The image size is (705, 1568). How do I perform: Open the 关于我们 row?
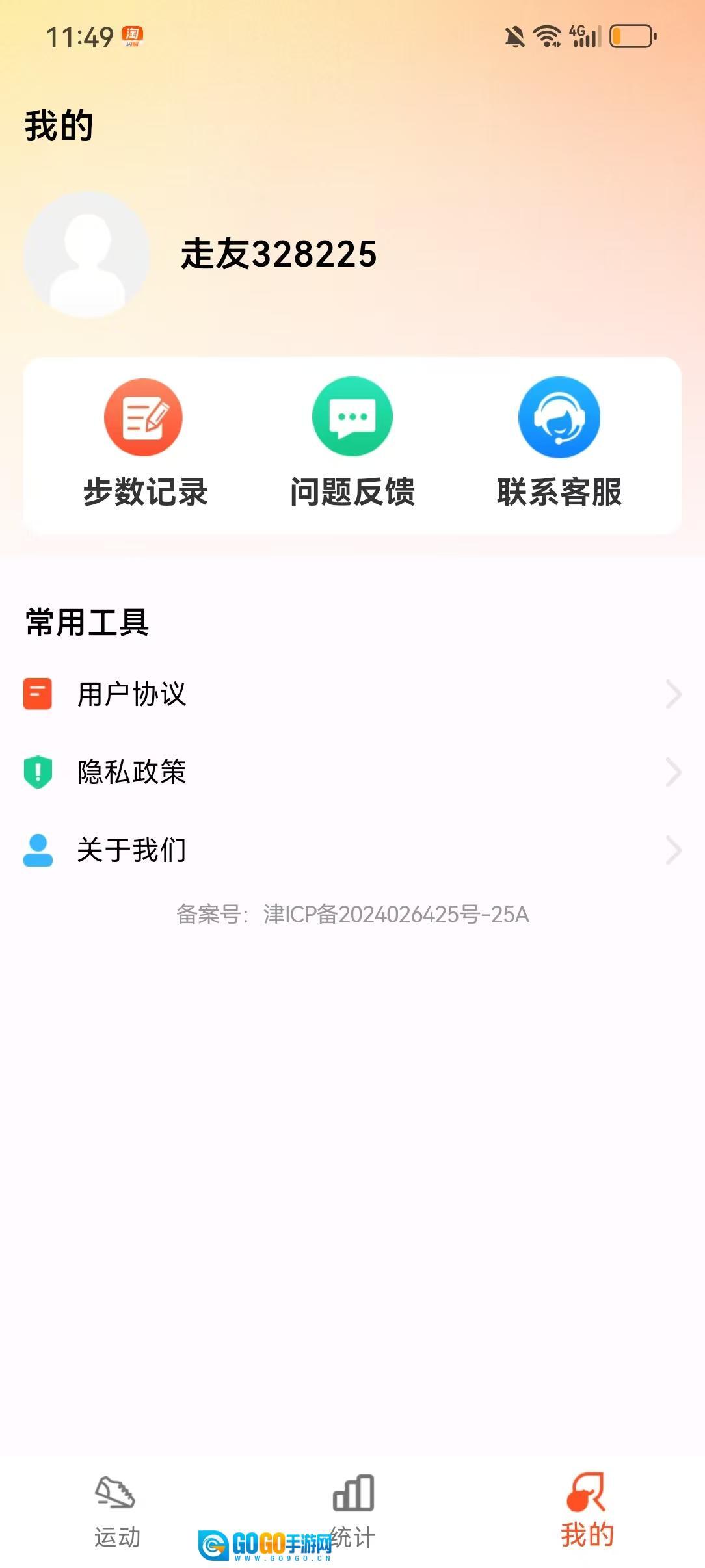point(352,850)
